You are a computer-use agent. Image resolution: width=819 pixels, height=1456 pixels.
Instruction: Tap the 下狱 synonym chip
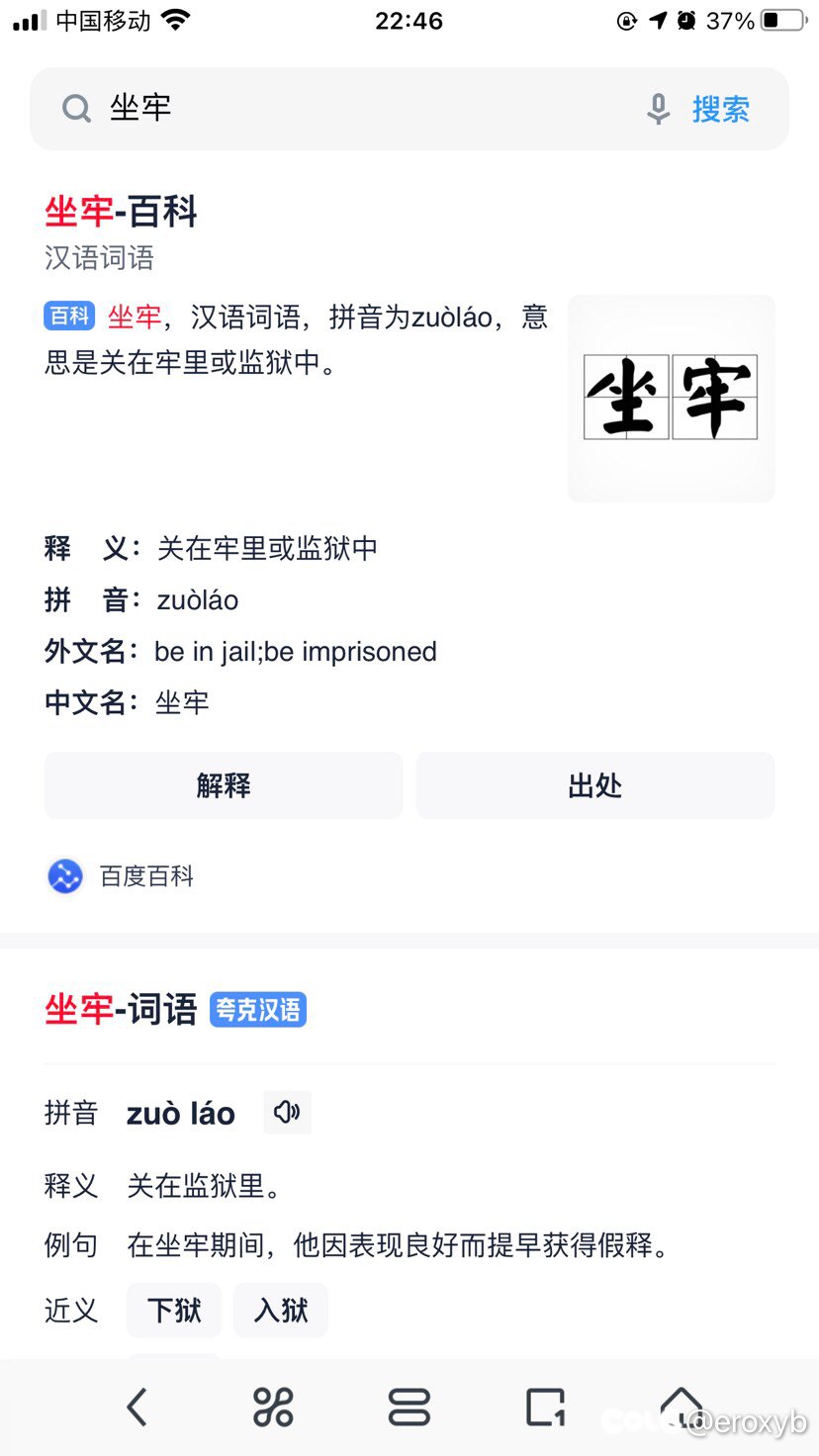(x=174, y=1311)
